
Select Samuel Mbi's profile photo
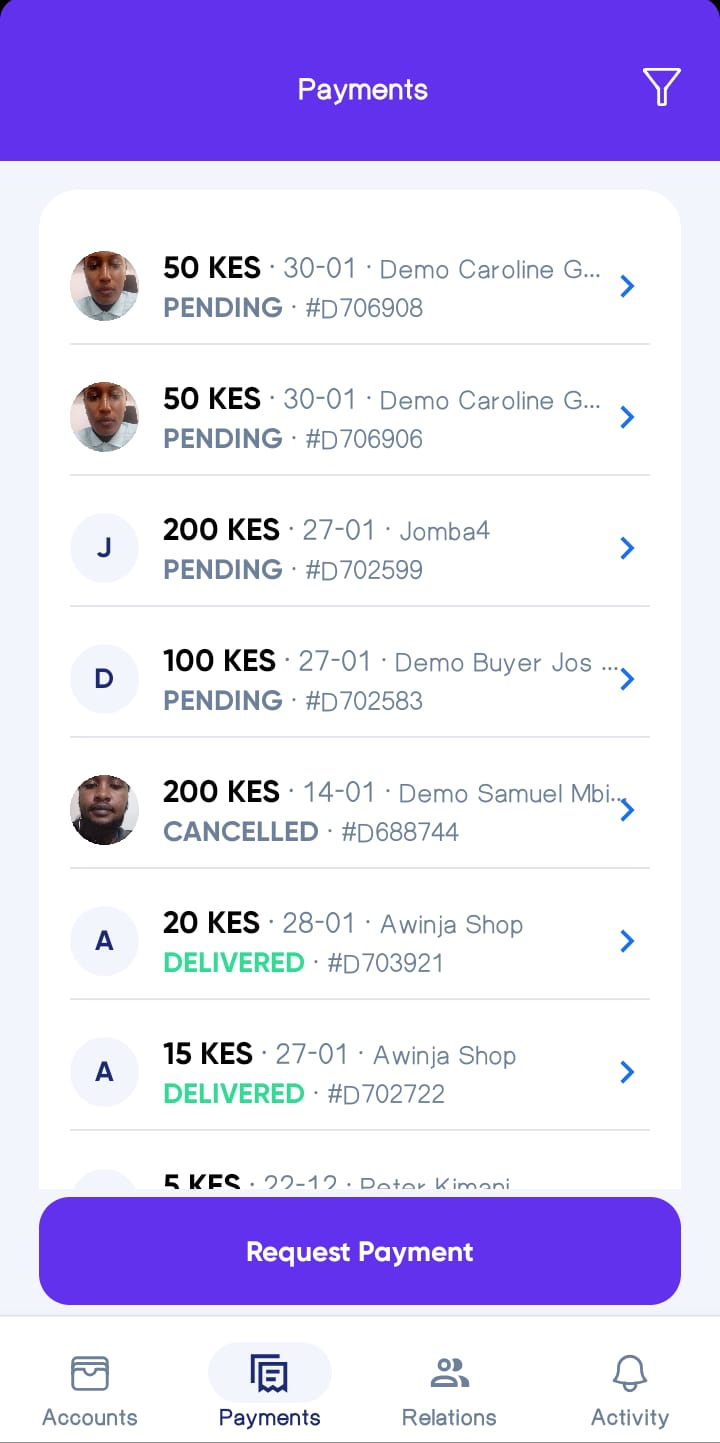(x=104, y=810)
